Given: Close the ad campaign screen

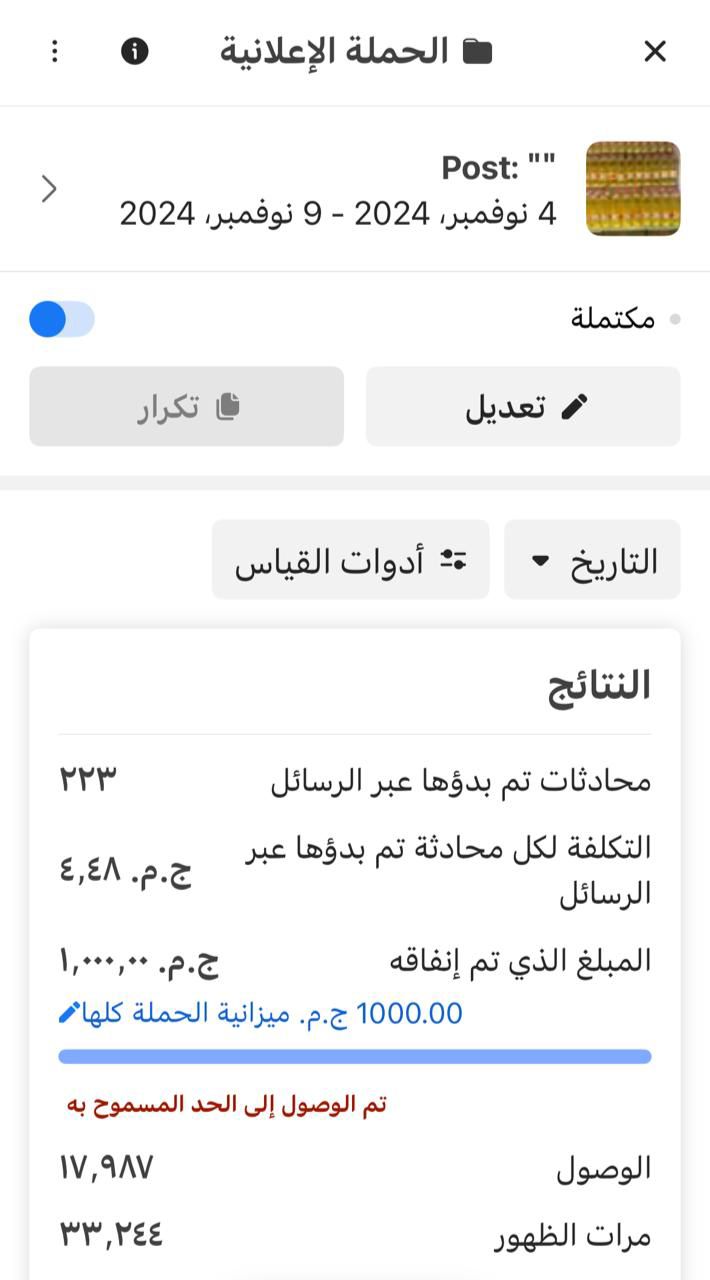Looking at the screenshot, I should click(x=655, y=51).
